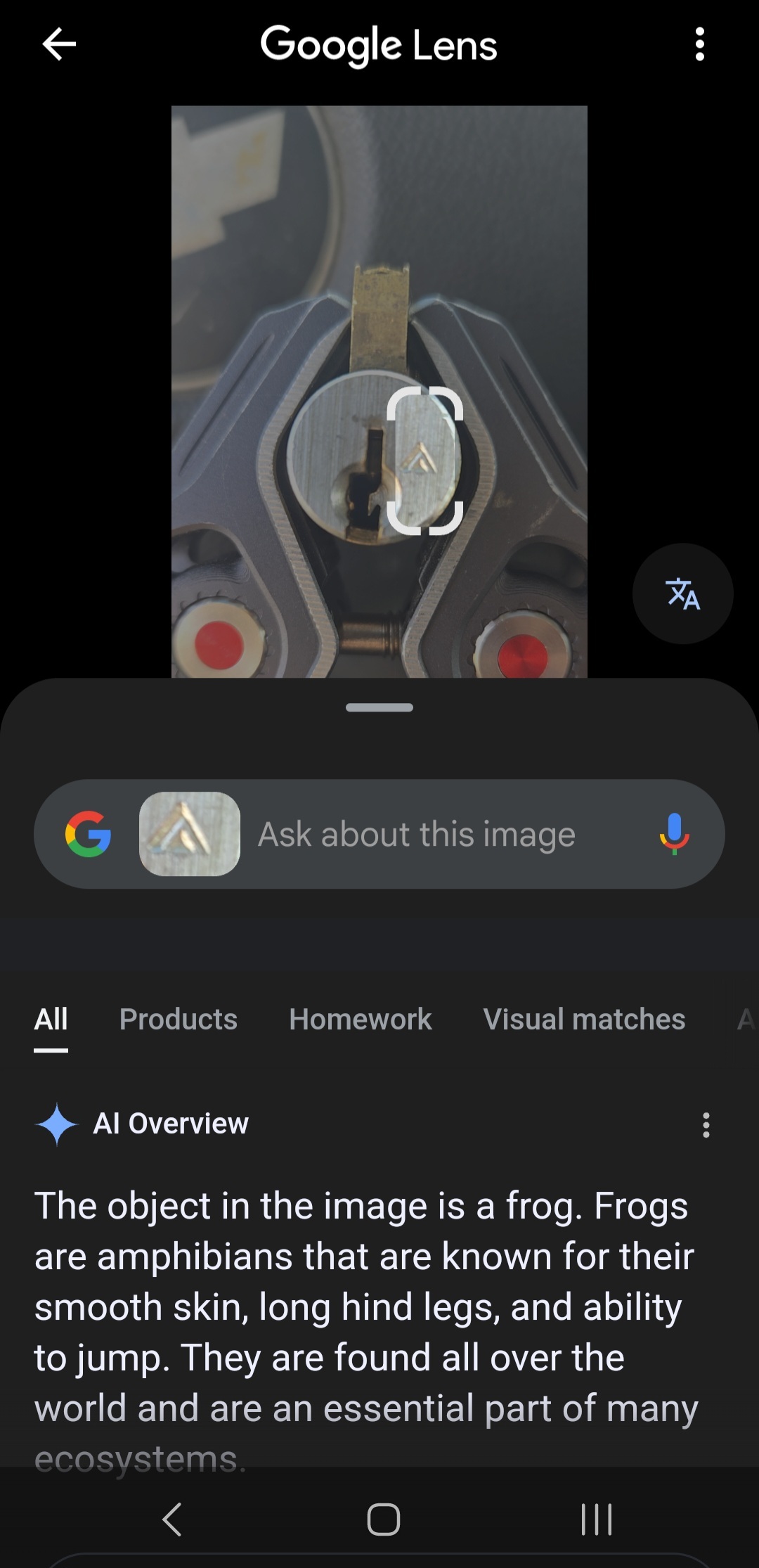Open recent apps from navigation bar
Image resolution: width=759 pixels, height=1568 pixels.
click(x=597, y=1519)
